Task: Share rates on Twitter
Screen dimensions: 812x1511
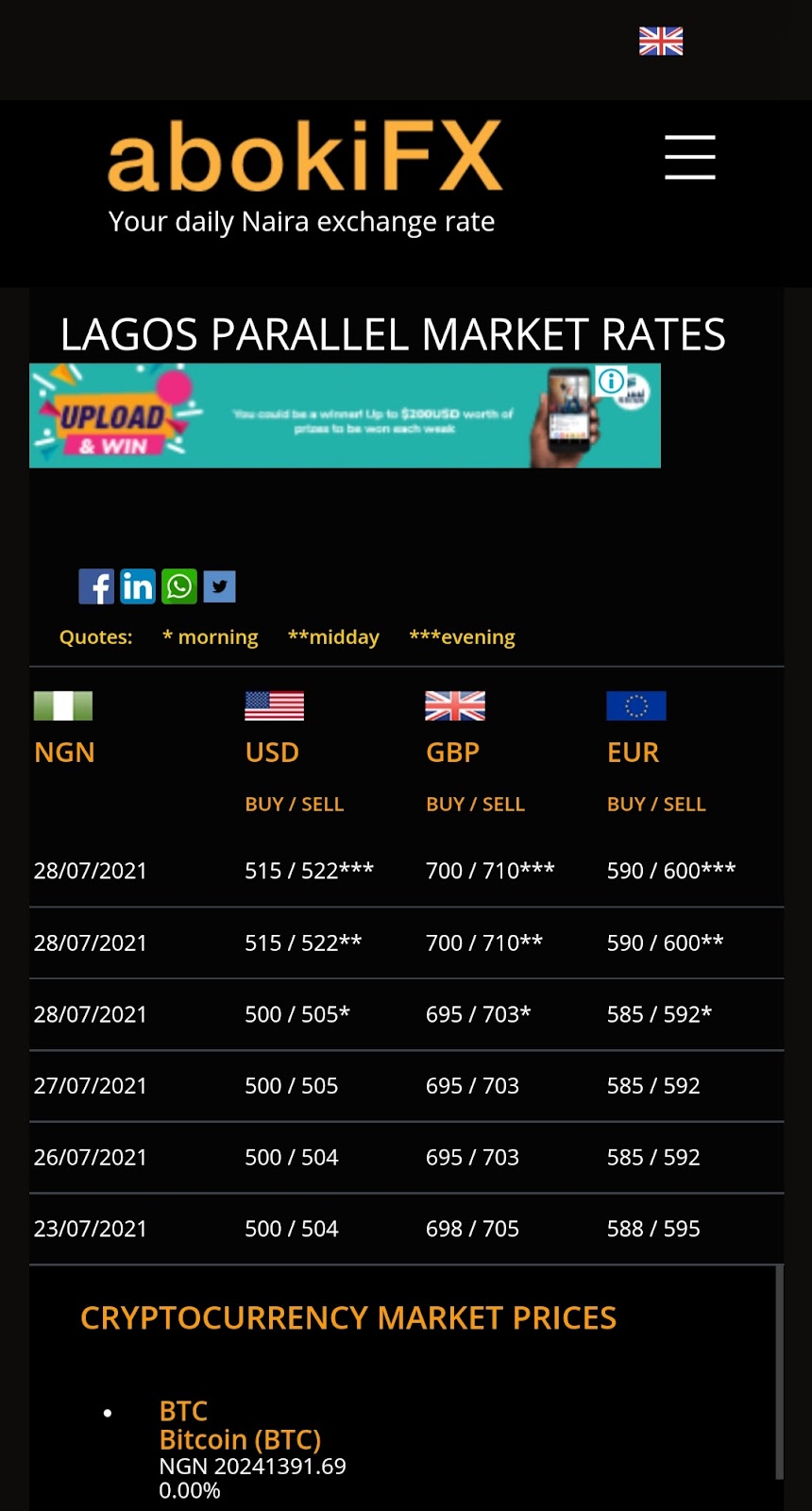Action: point(220,586)
